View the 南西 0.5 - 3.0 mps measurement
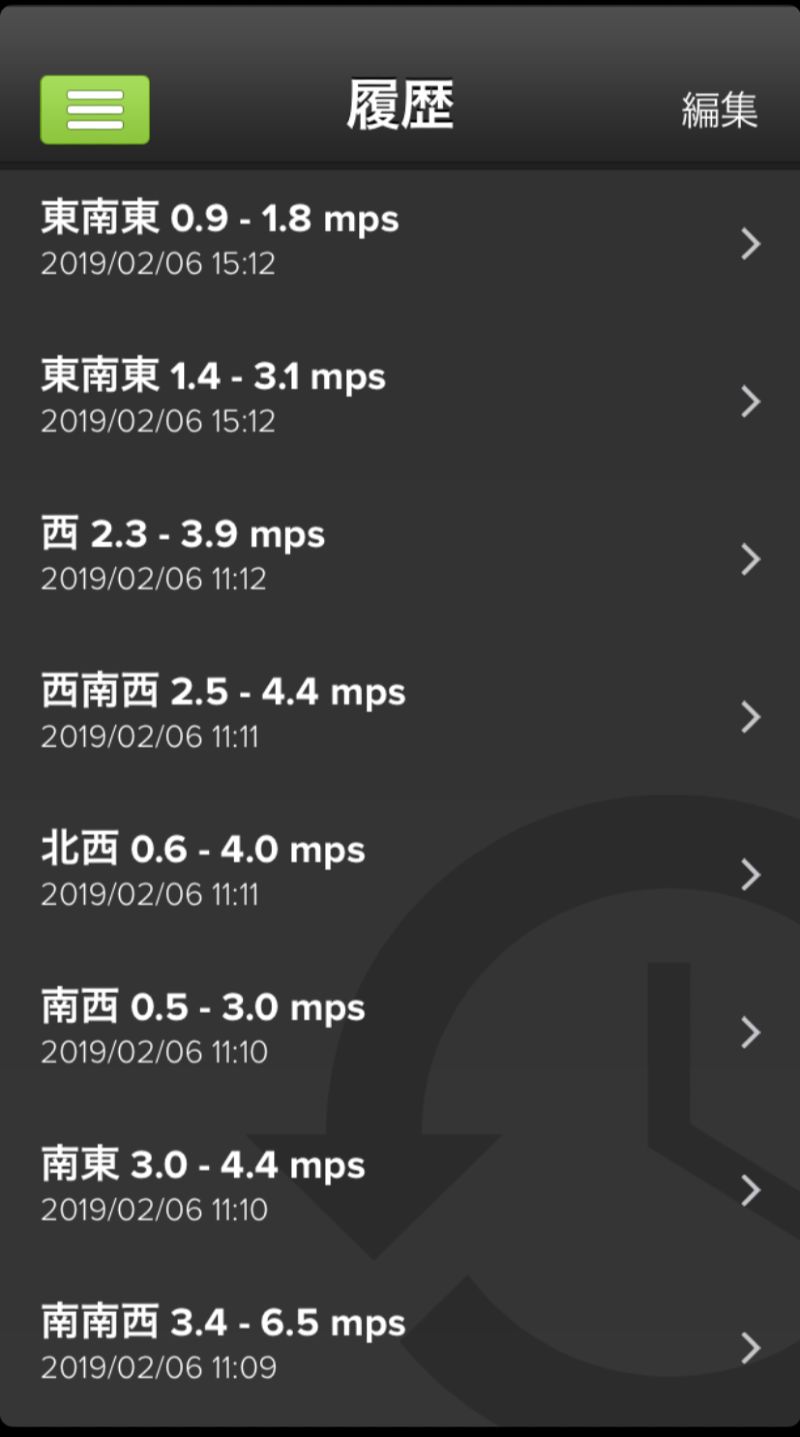The width and height of the screenshot is (800, 1437). (x=400, y=1029)
